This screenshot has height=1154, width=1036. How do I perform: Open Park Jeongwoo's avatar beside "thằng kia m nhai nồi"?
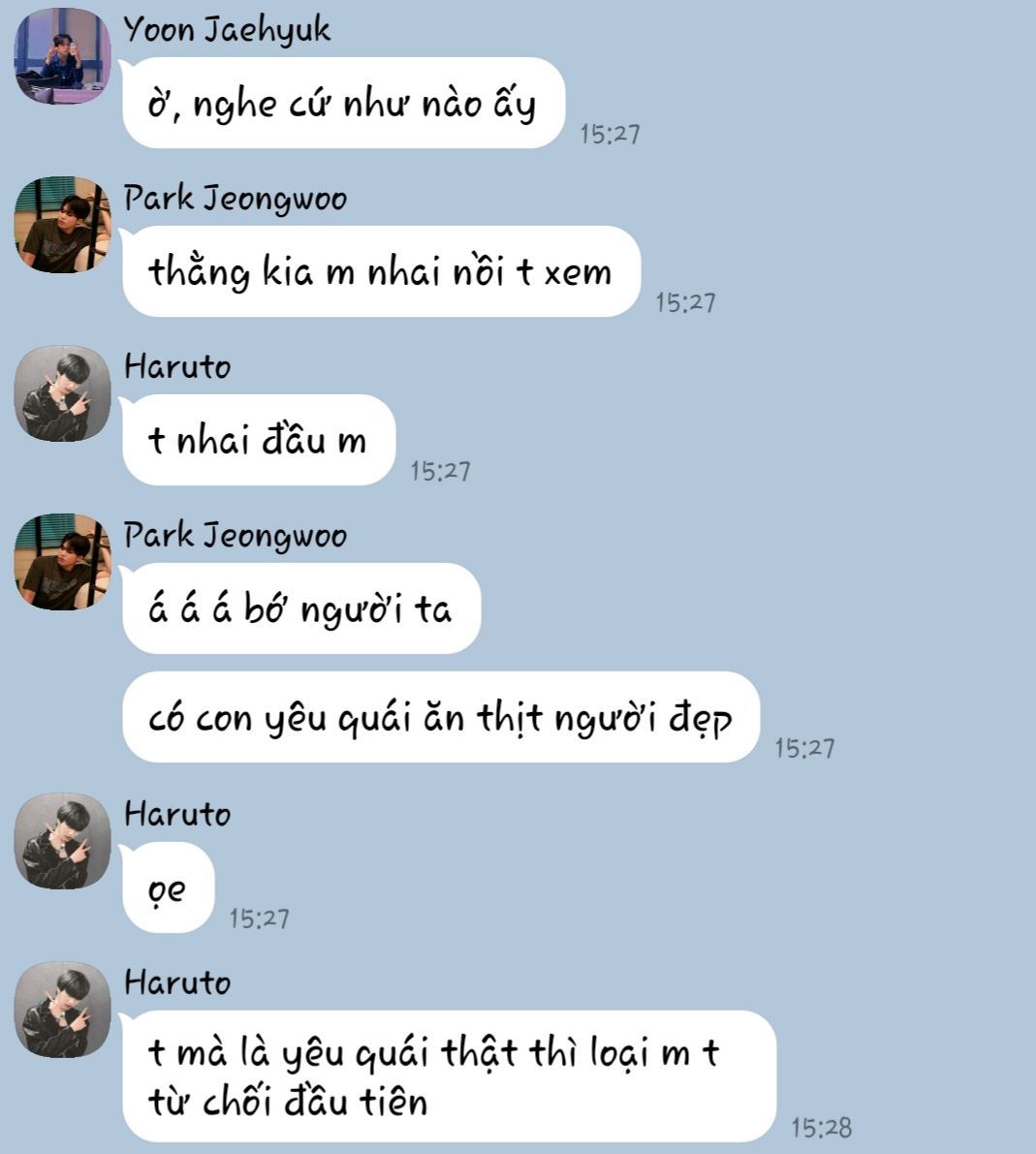[x=63, y=225]
